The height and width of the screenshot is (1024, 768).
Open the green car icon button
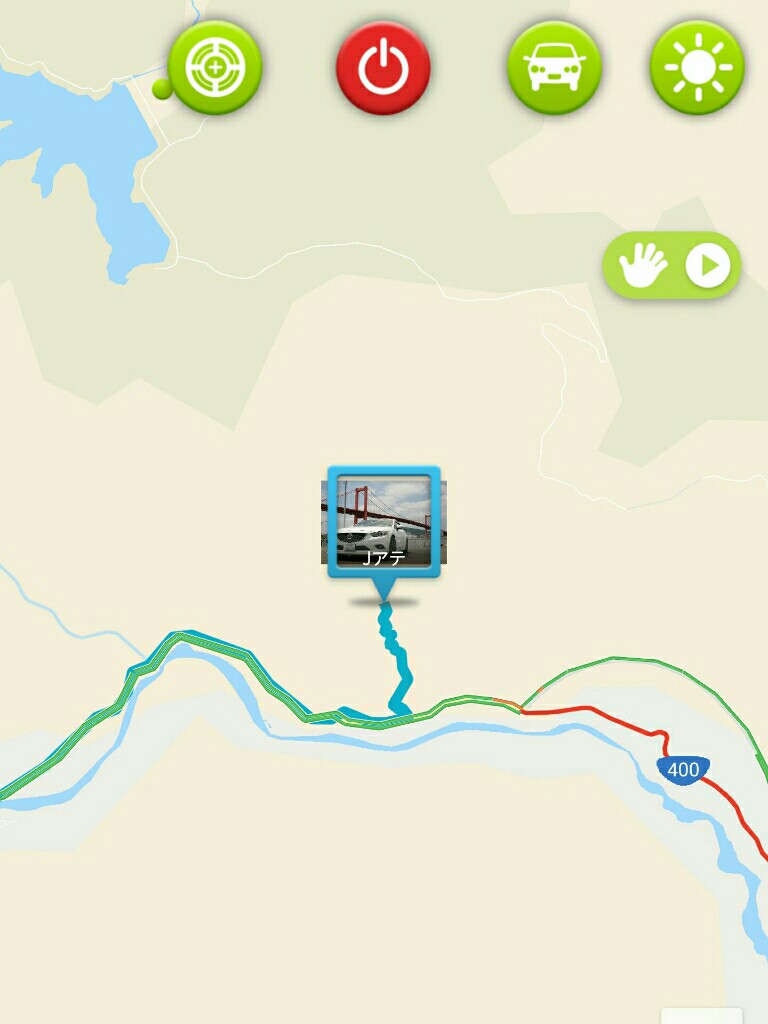(554, 67)
